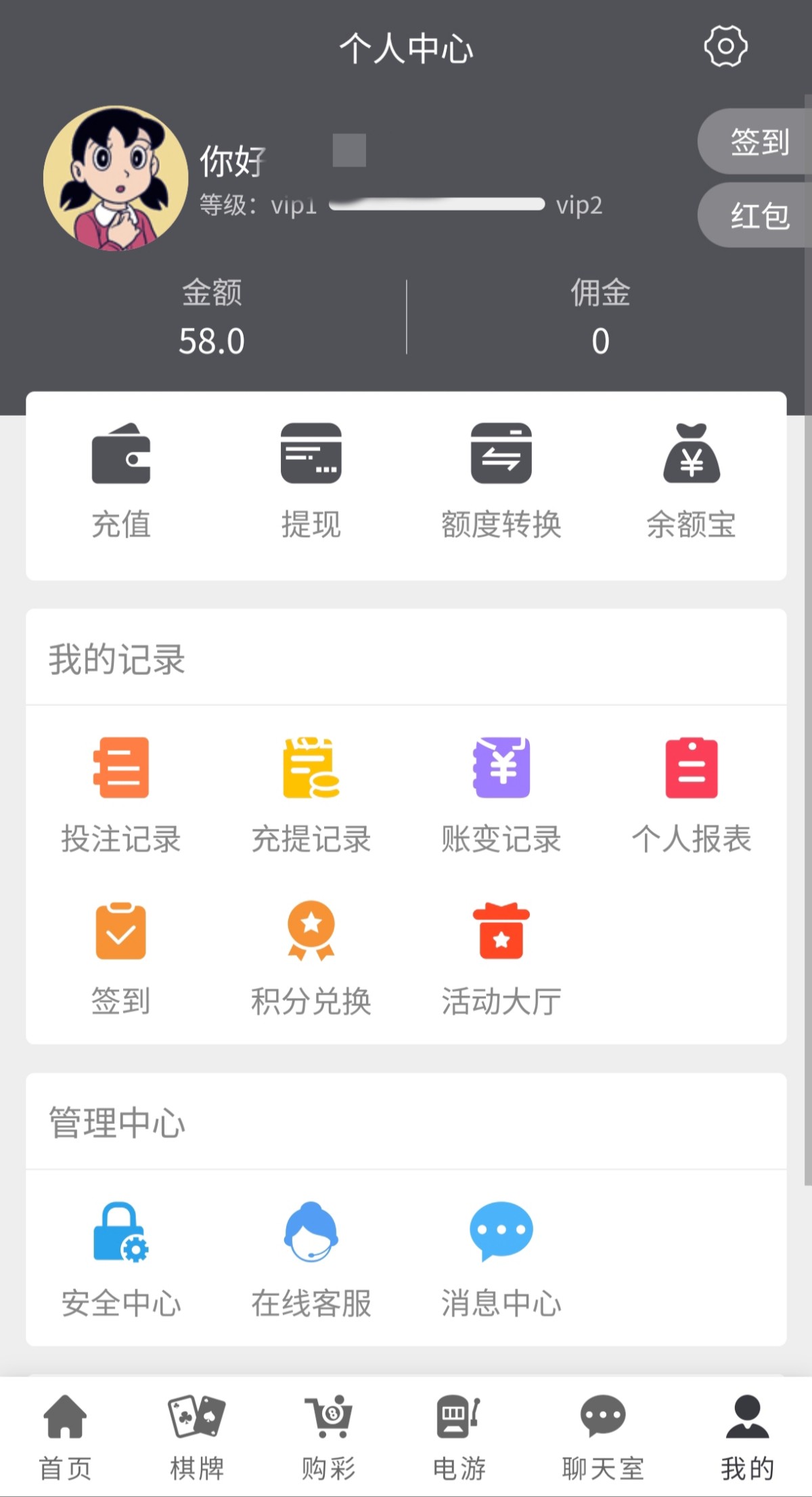Open the 红包 red packet button
The width and height of the screenshot is (812, 1497).
pos(755,215)
